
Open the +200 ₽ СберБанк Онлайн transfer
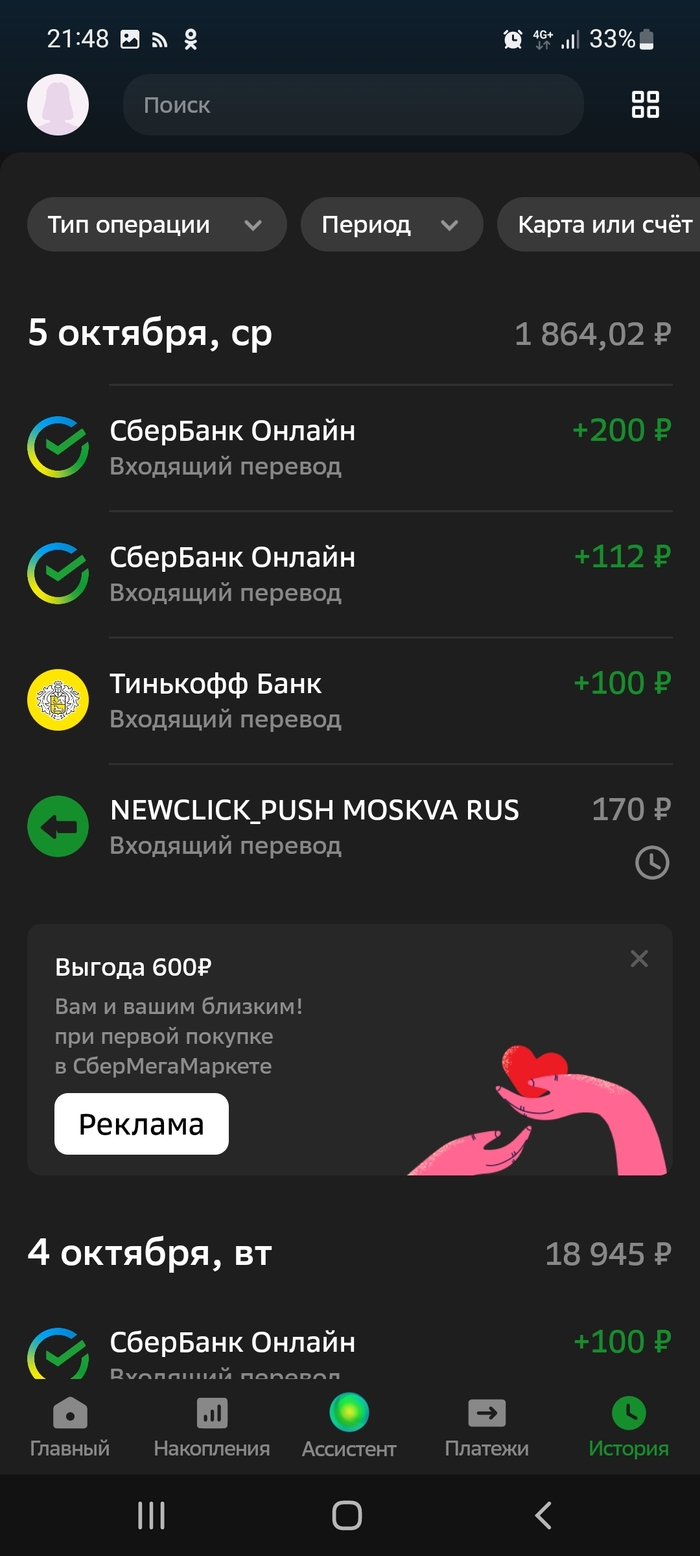coord(350,447)
